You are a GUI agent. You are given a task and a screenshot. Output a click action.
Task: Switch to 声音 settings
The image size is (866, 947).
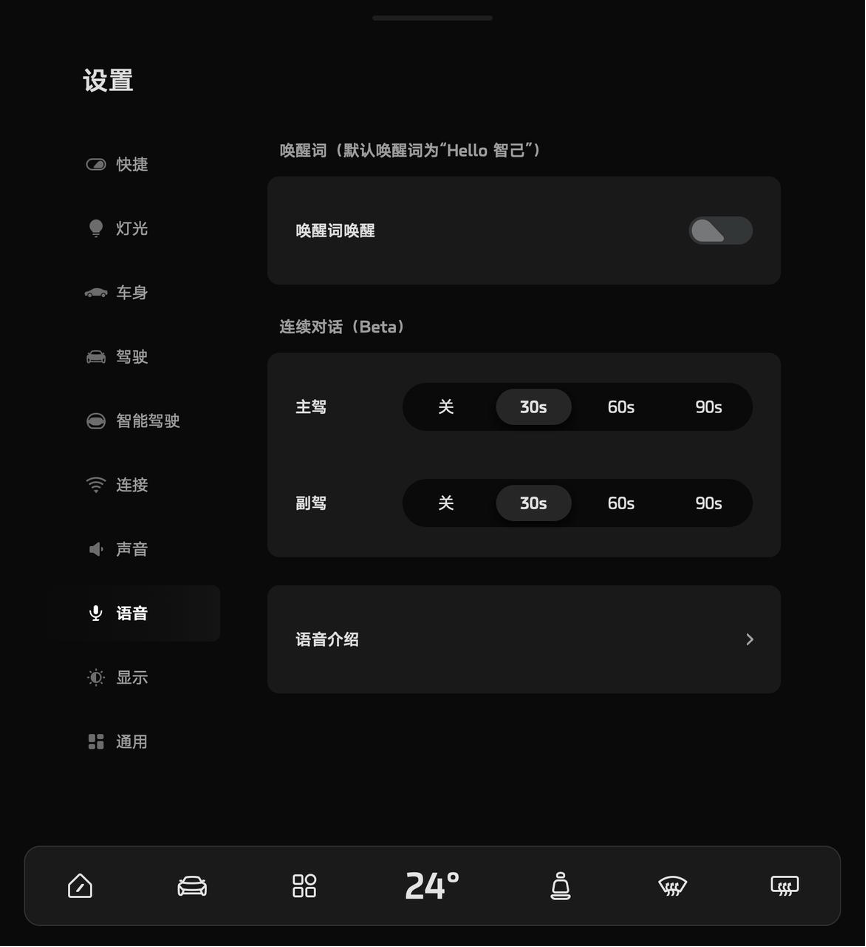tap(131, 549)
